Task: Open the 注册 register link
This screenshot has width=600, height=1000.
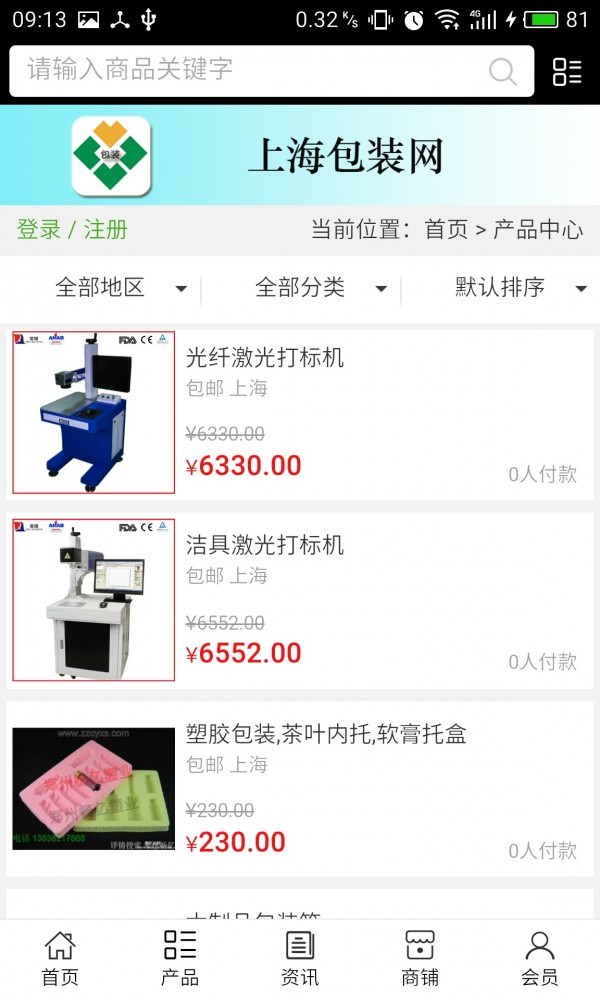Action: [105, 229]
